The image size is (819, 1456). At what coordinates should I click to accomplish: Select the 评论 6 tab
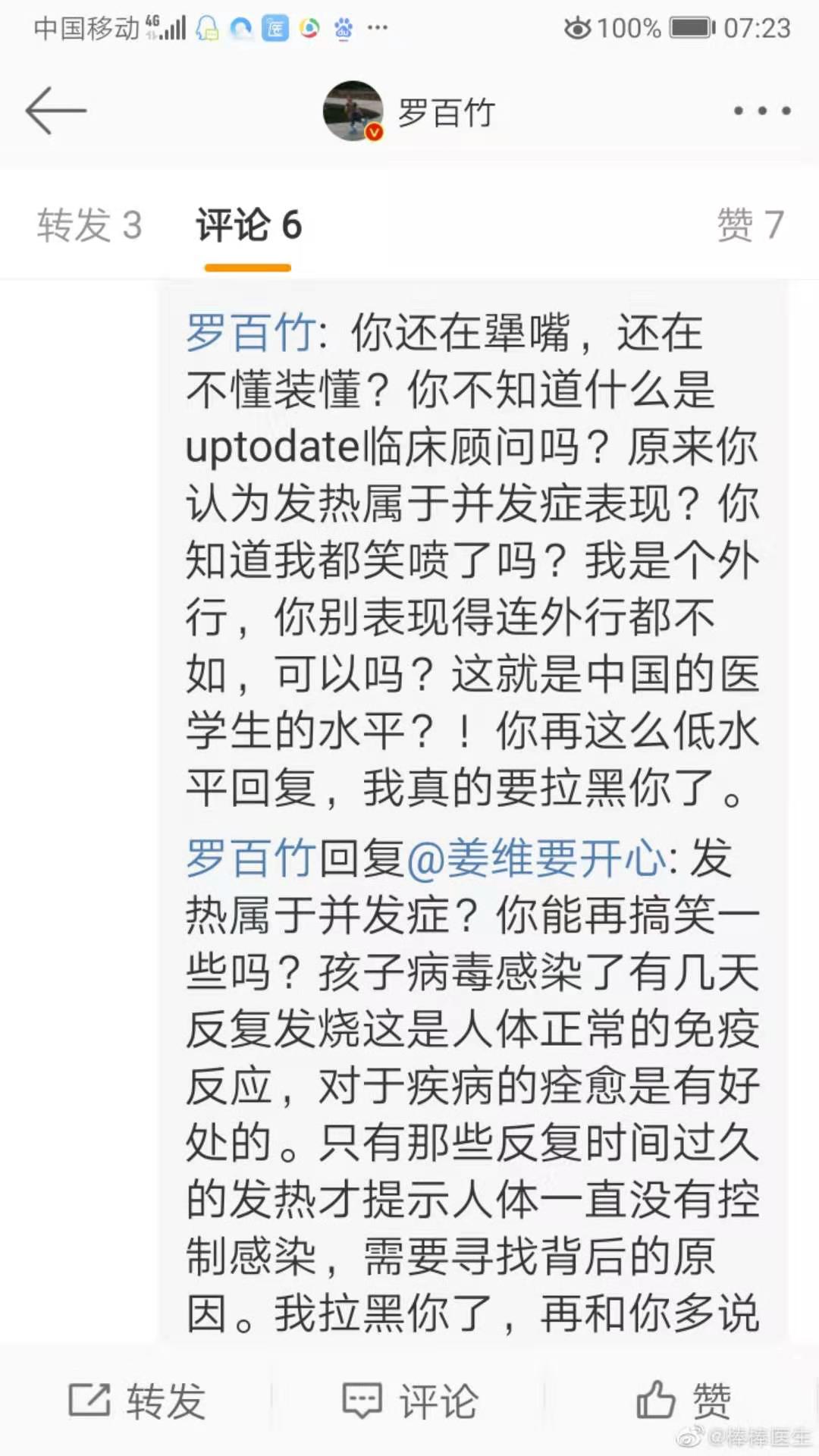click(249, 225)
